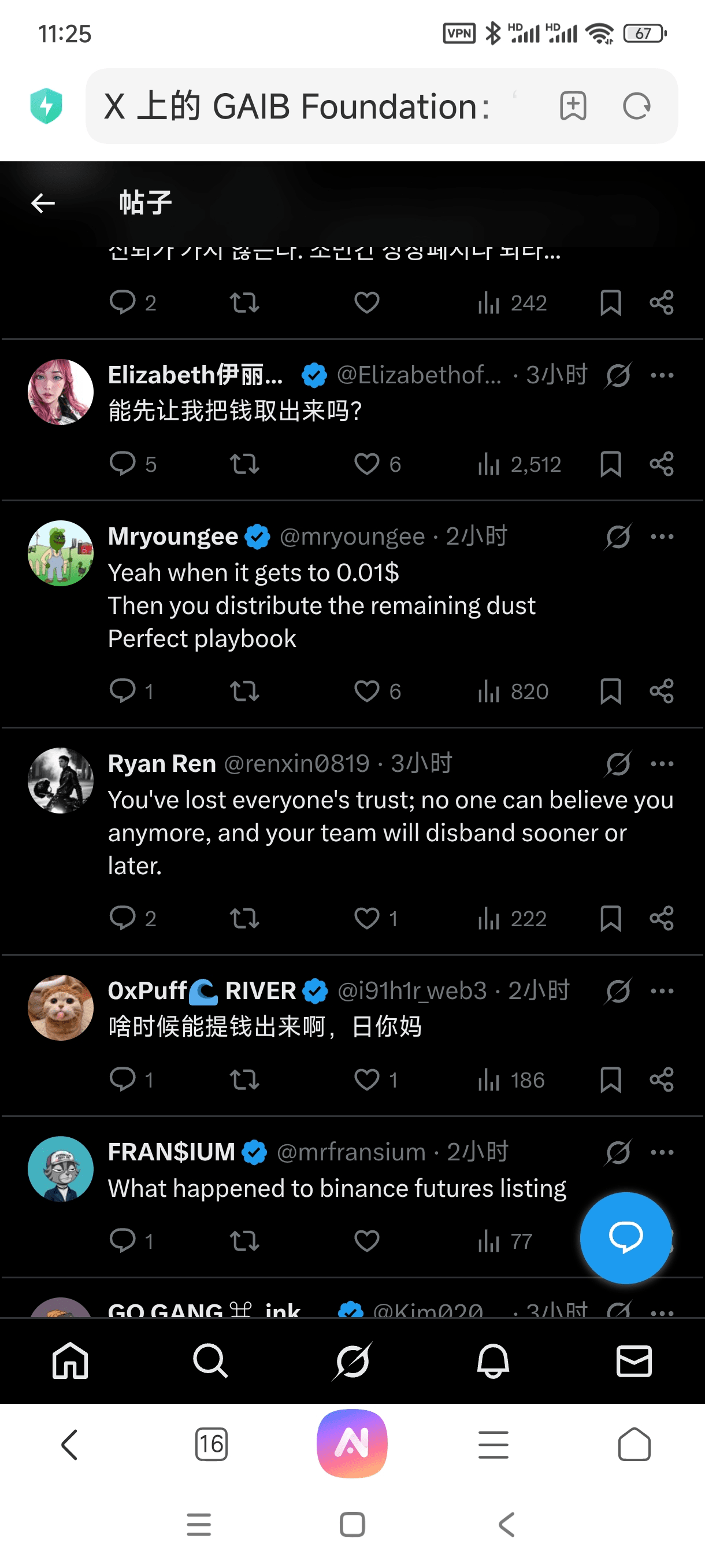Open the Grok tab in bottom navigation
Viewport: 705px width, 1568px height.
pos(352,1360)
